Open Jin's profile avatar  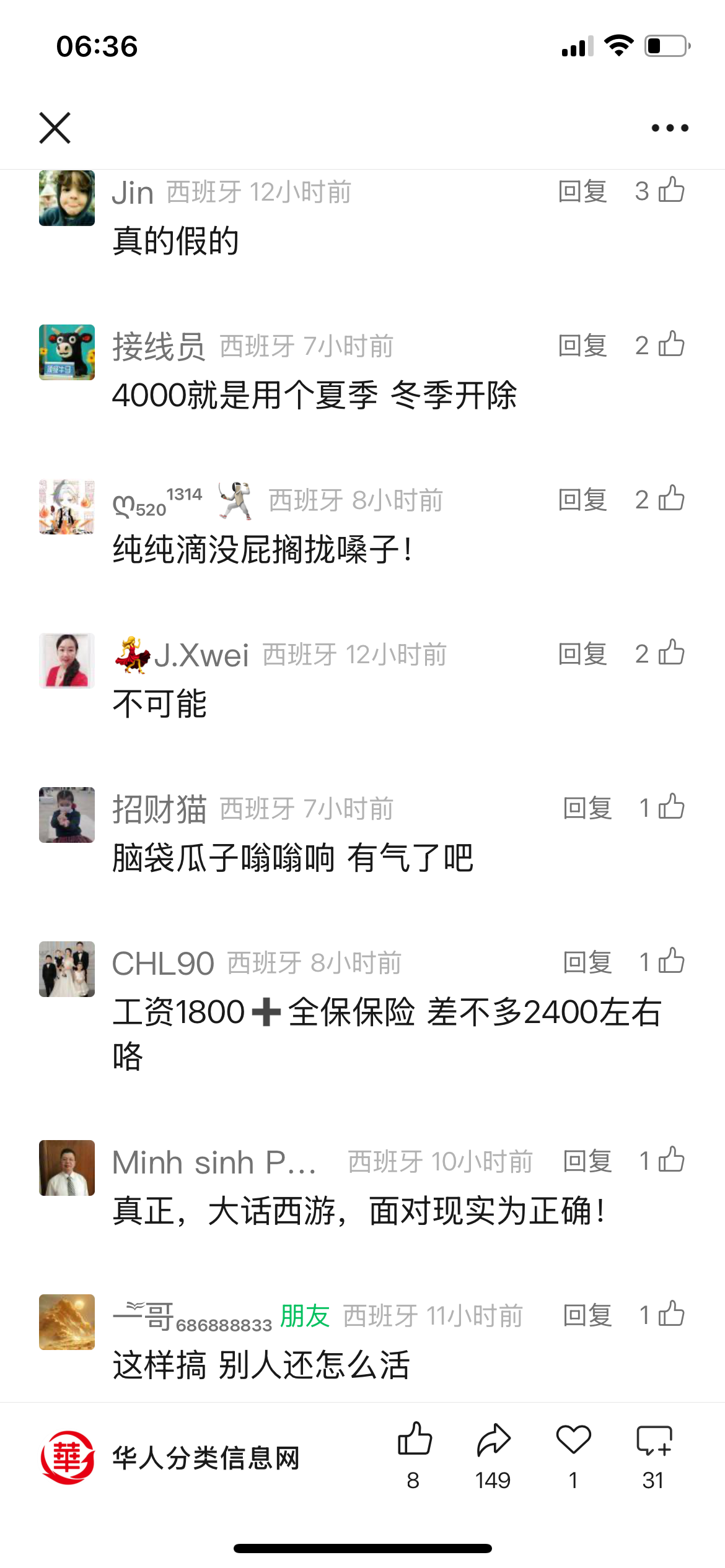[x=67, y=198]
